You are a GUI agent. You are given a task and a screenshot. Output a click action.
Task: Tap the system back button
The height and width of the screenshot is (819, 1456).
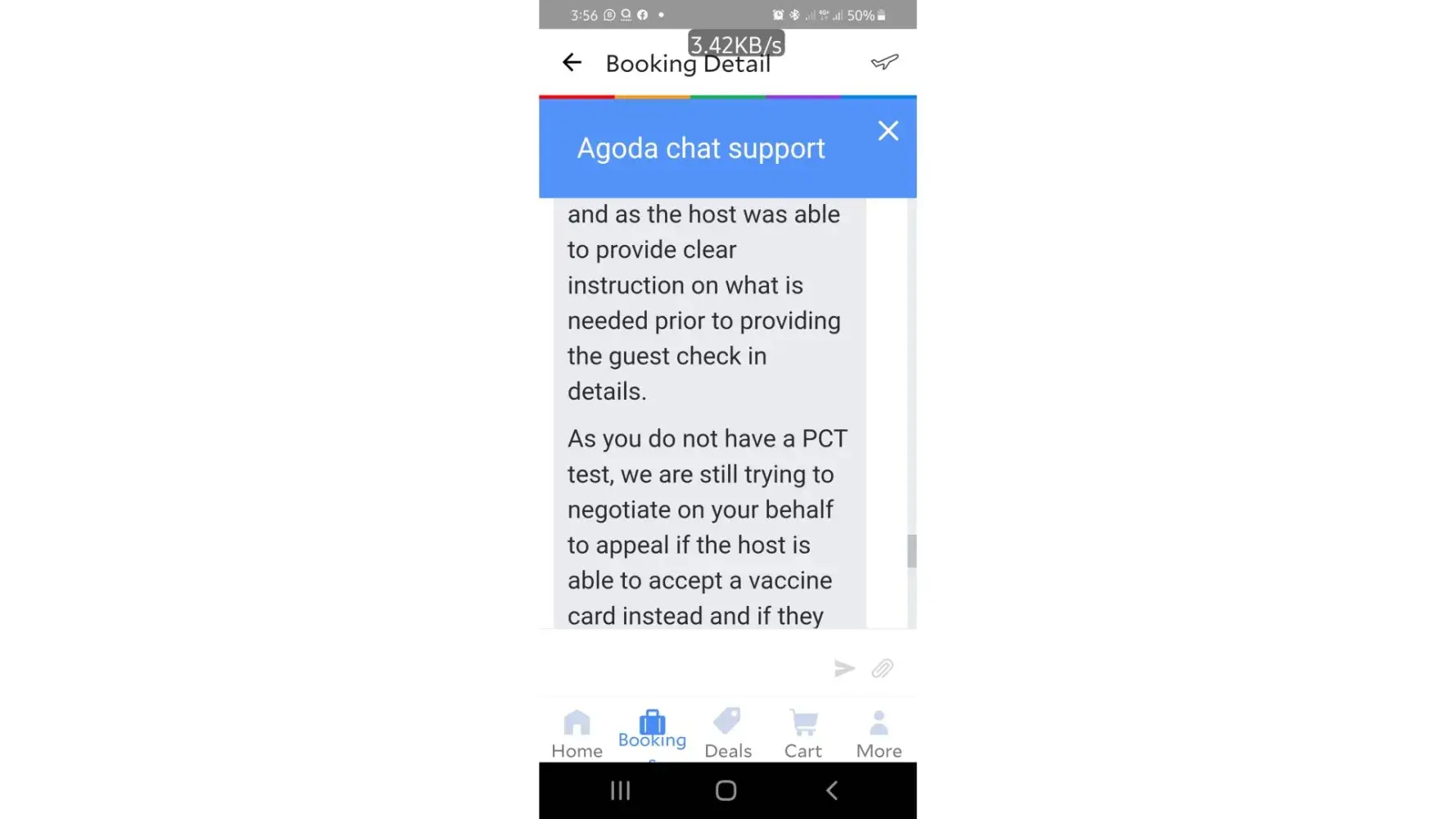tap(832, 790)
